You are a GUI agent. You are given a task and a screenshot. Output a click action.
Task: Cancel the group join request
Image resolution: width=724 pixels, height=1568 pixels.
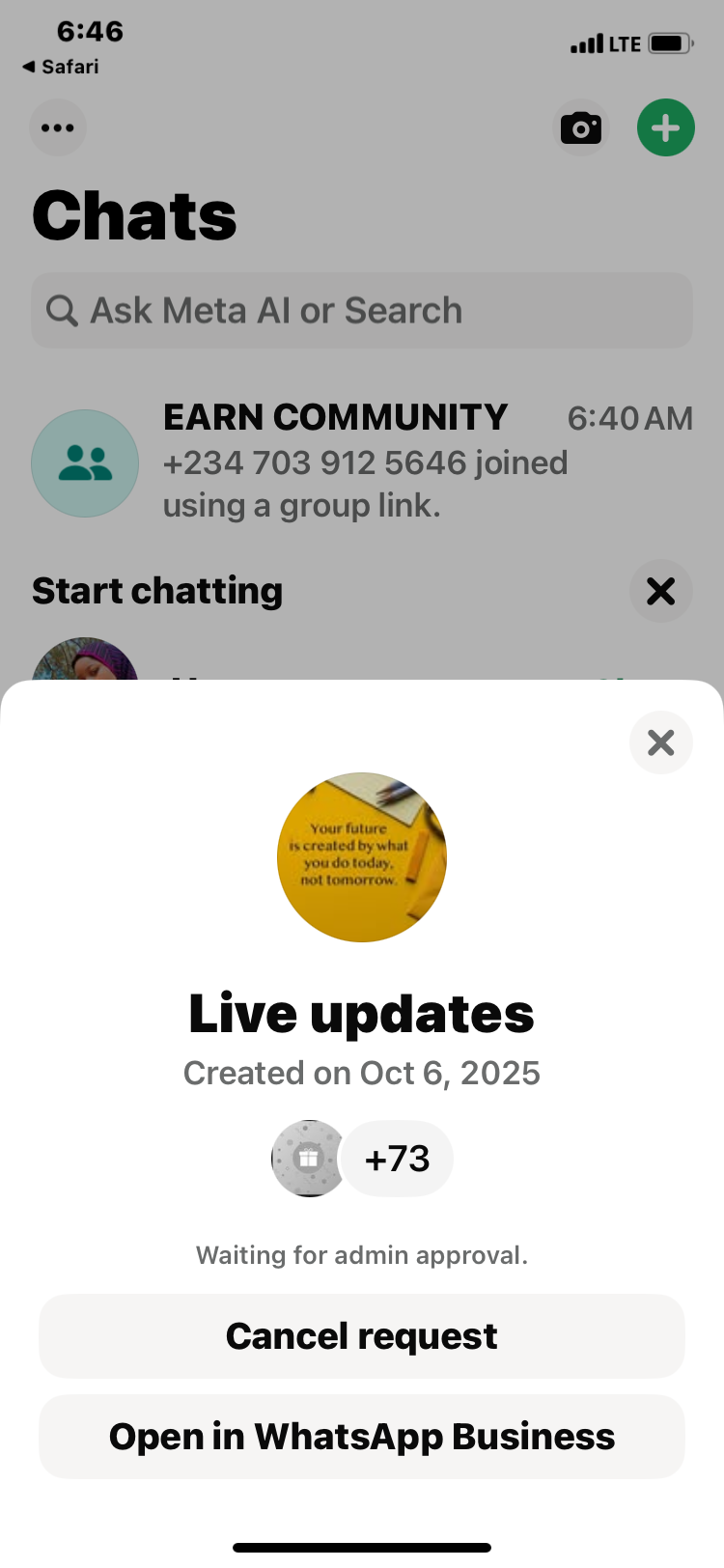[x=361, y=1336]
